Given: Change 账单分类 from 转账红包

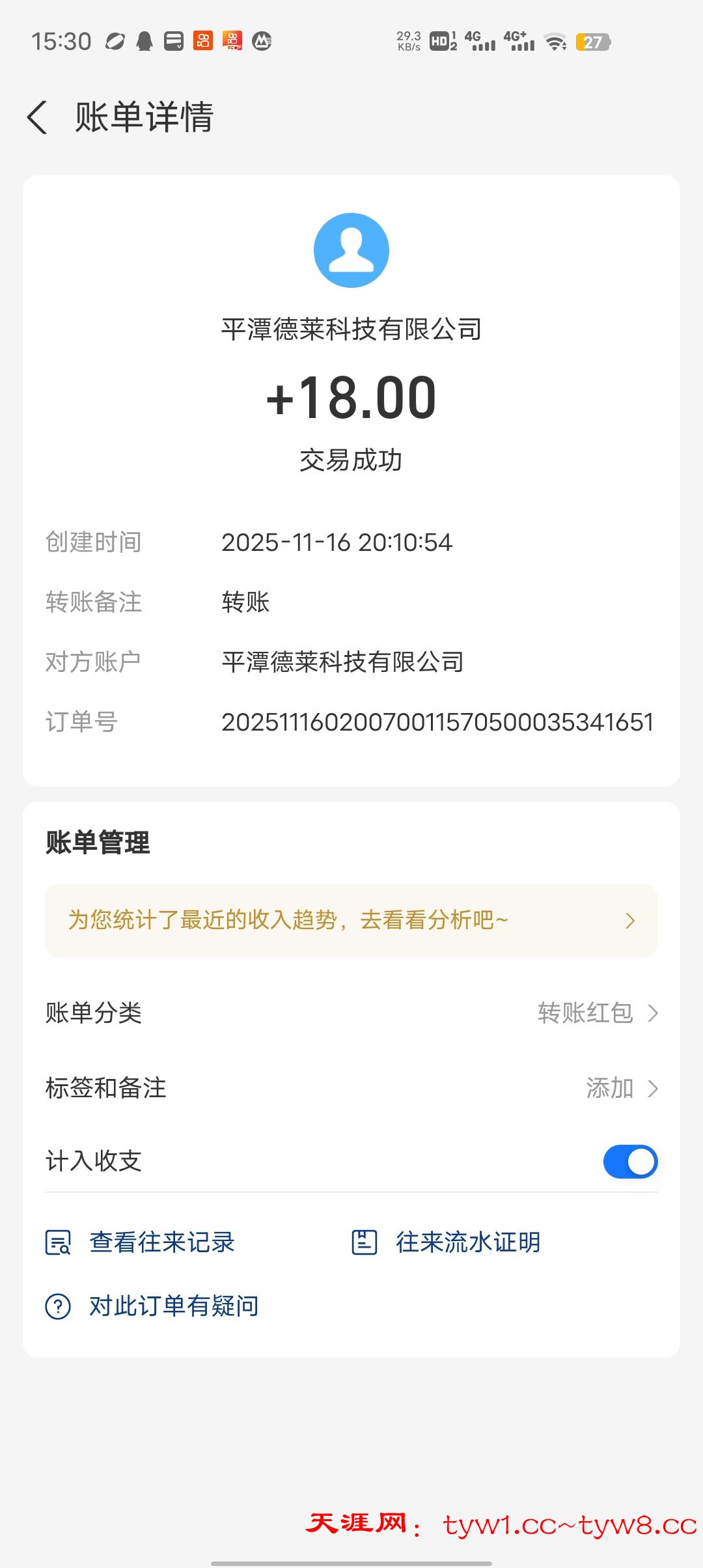Looking at the screenshot, I should [x=598, y=1013].
